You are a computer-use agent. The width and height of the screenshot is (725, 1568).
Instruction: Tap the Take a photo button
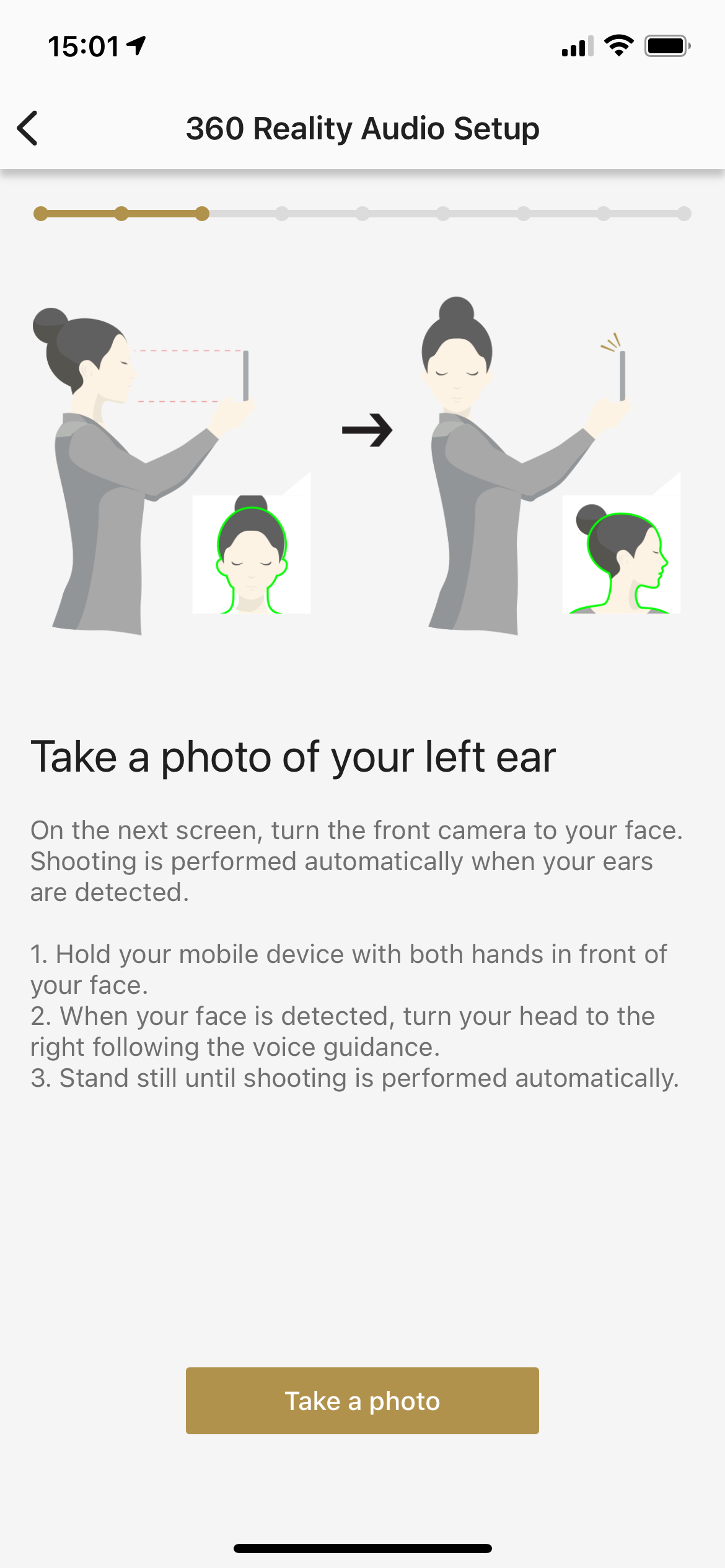(x=362, y=1401)
